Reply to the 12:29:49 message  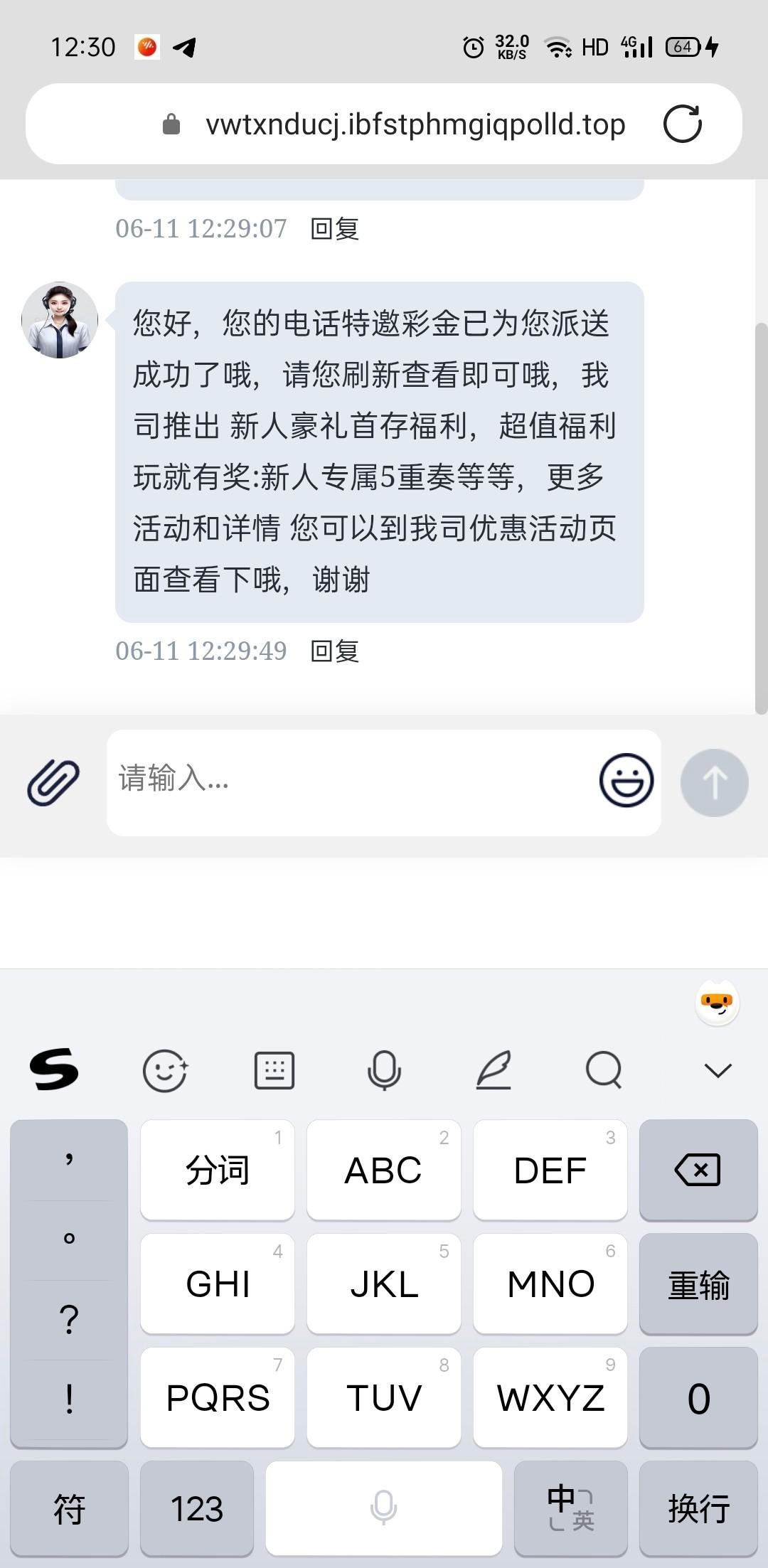pos(335,651)
